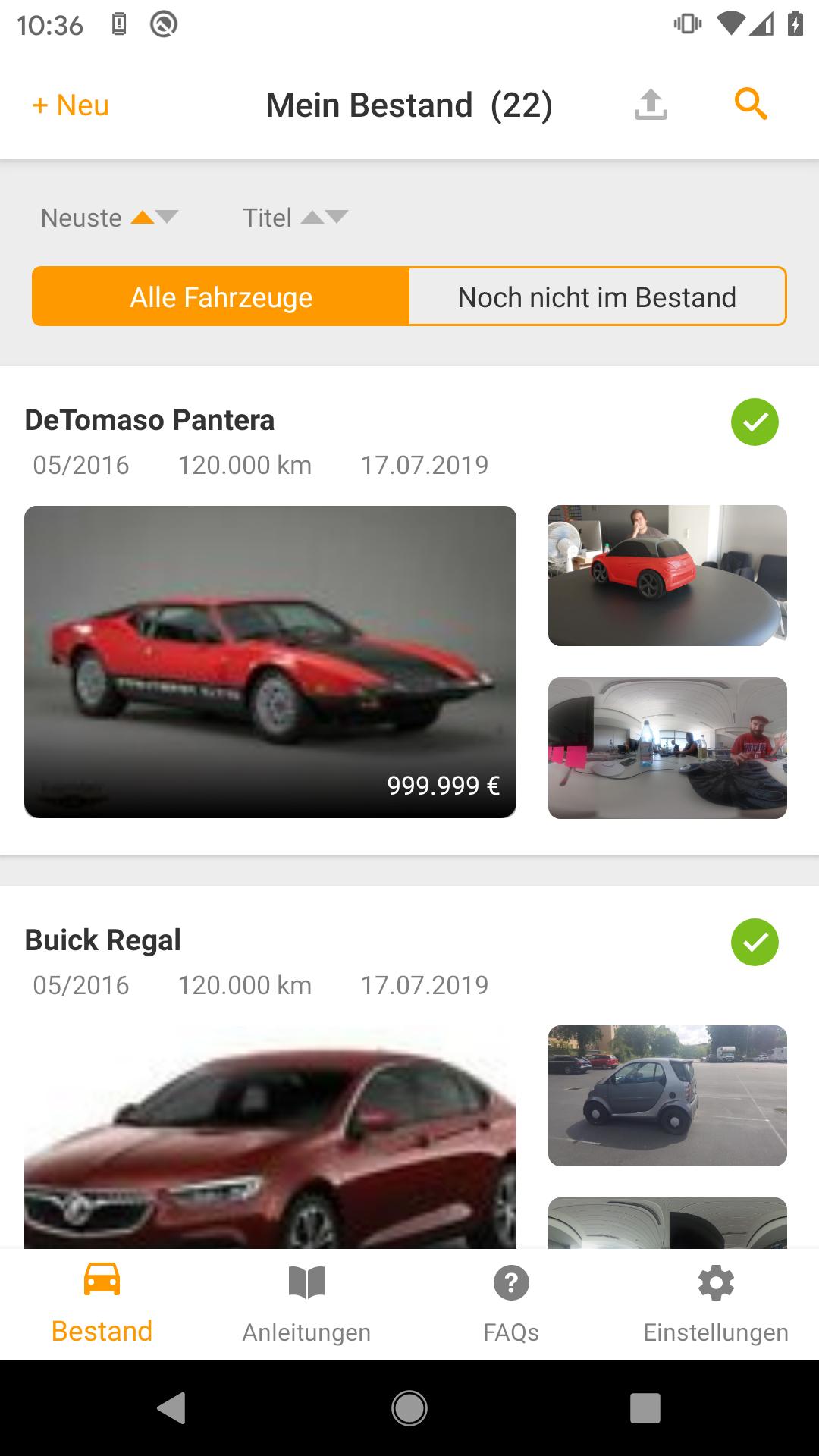Viewport: 819px width, 1456px height.
Task: Go back with the system back button
Action: 171,1408
